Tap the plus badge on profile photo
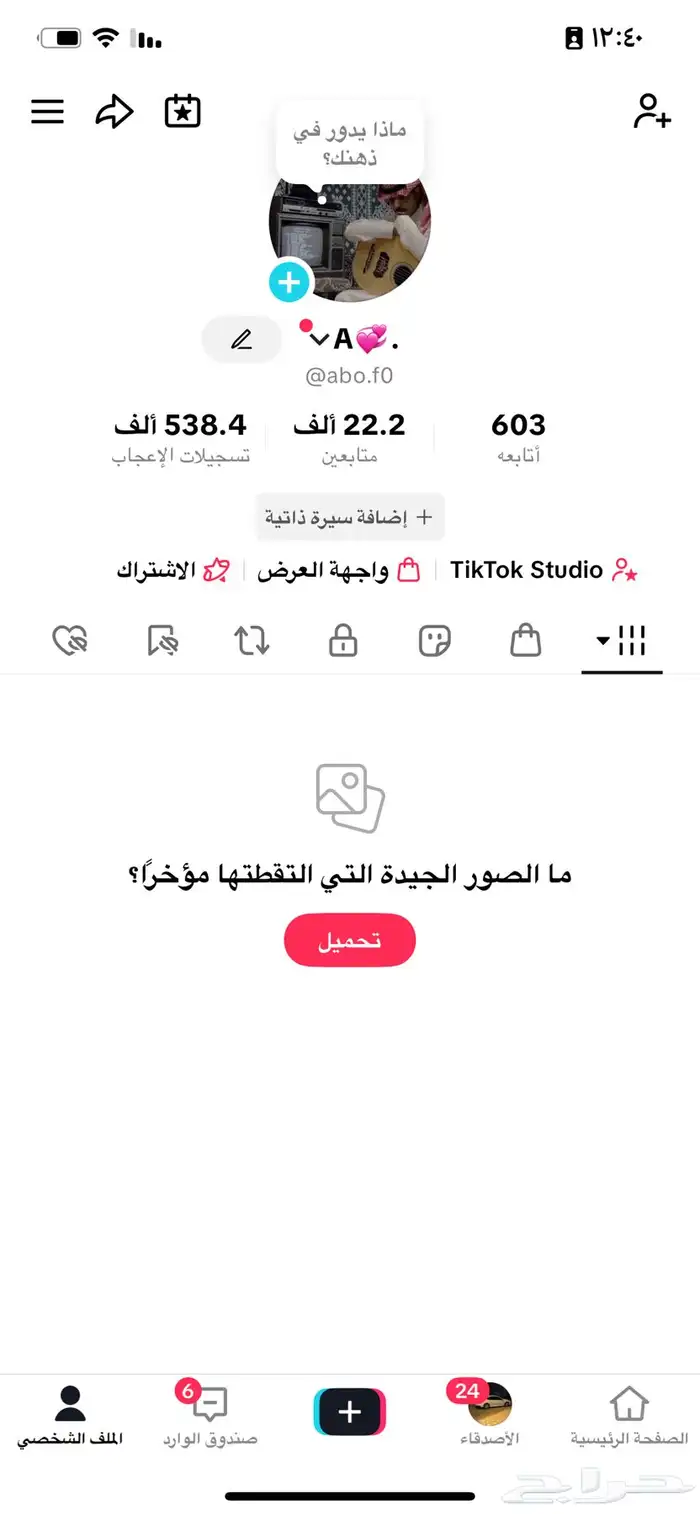 (x=290, y=282)
